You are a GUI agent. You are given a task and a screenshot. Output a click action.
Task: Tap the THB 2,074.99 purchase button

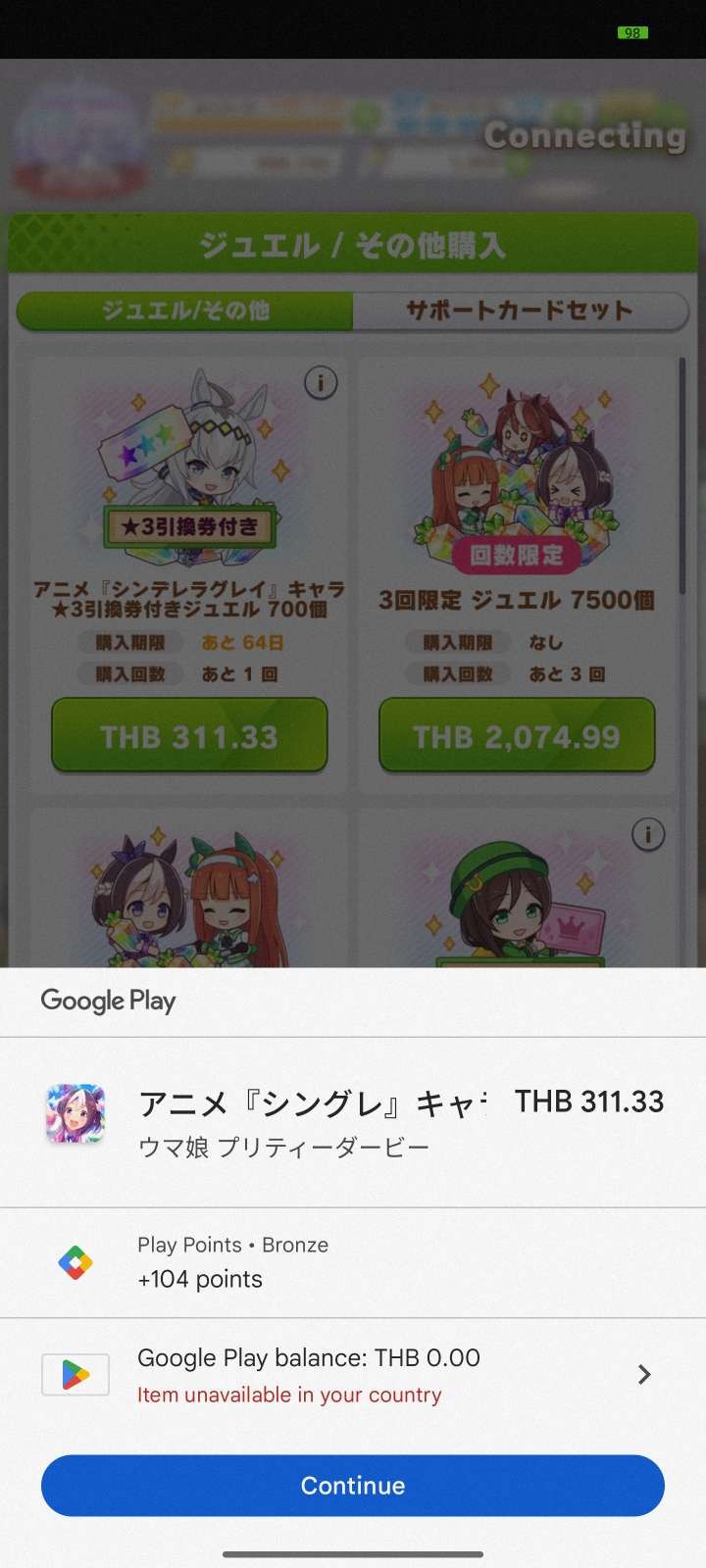517,736
